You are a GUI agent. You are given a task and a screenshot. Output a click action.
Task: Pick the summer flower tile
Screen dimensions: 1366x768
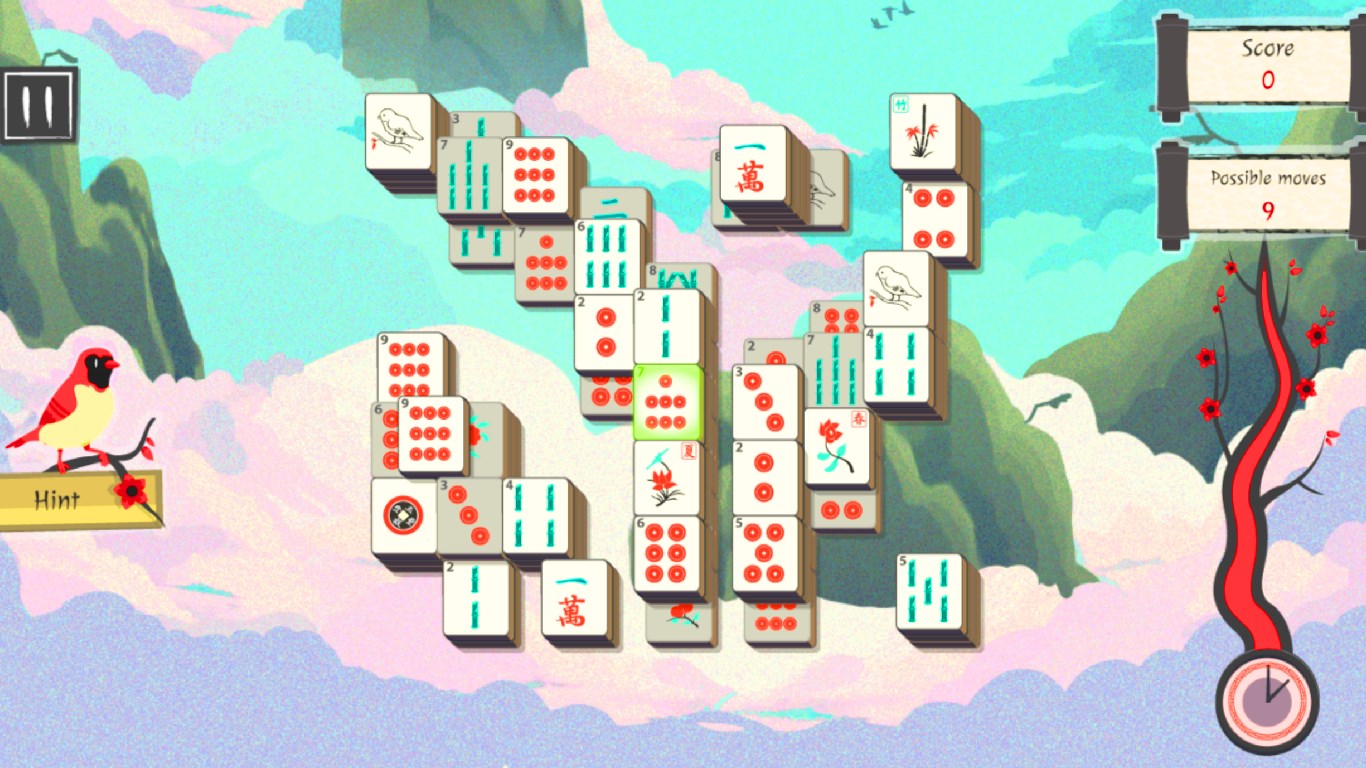pyautogui.click(x=667, y=478)
